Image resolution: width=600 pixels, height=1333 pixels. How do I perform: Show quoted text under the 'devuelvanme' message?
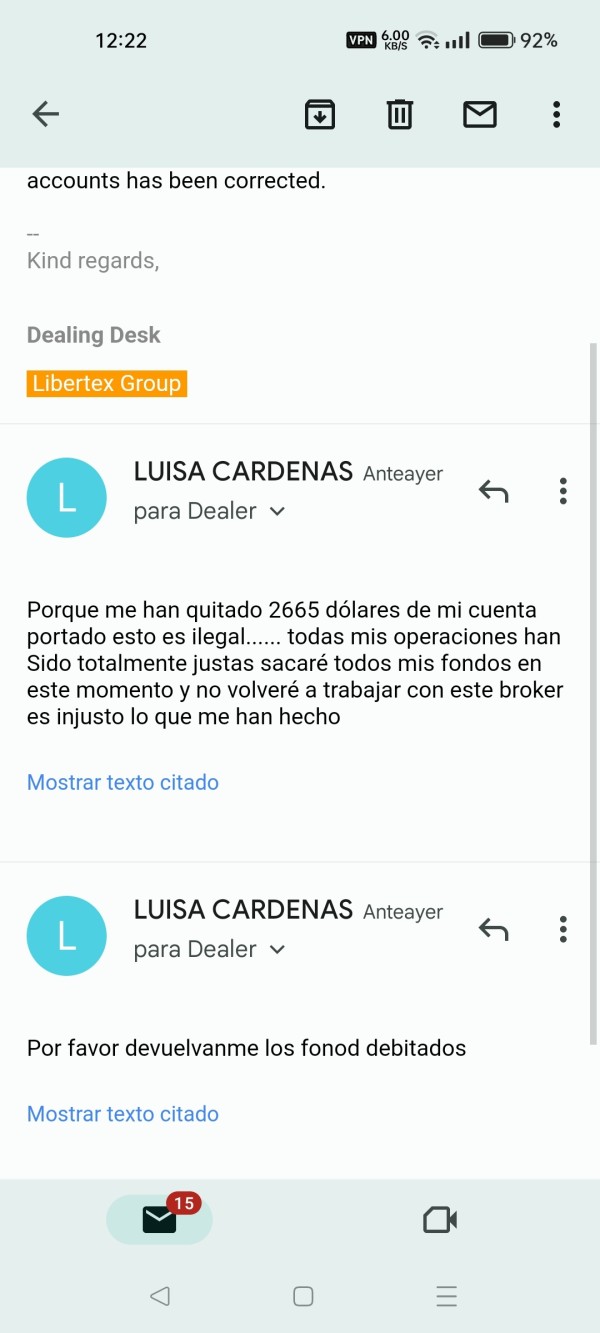click(123, 1113)
